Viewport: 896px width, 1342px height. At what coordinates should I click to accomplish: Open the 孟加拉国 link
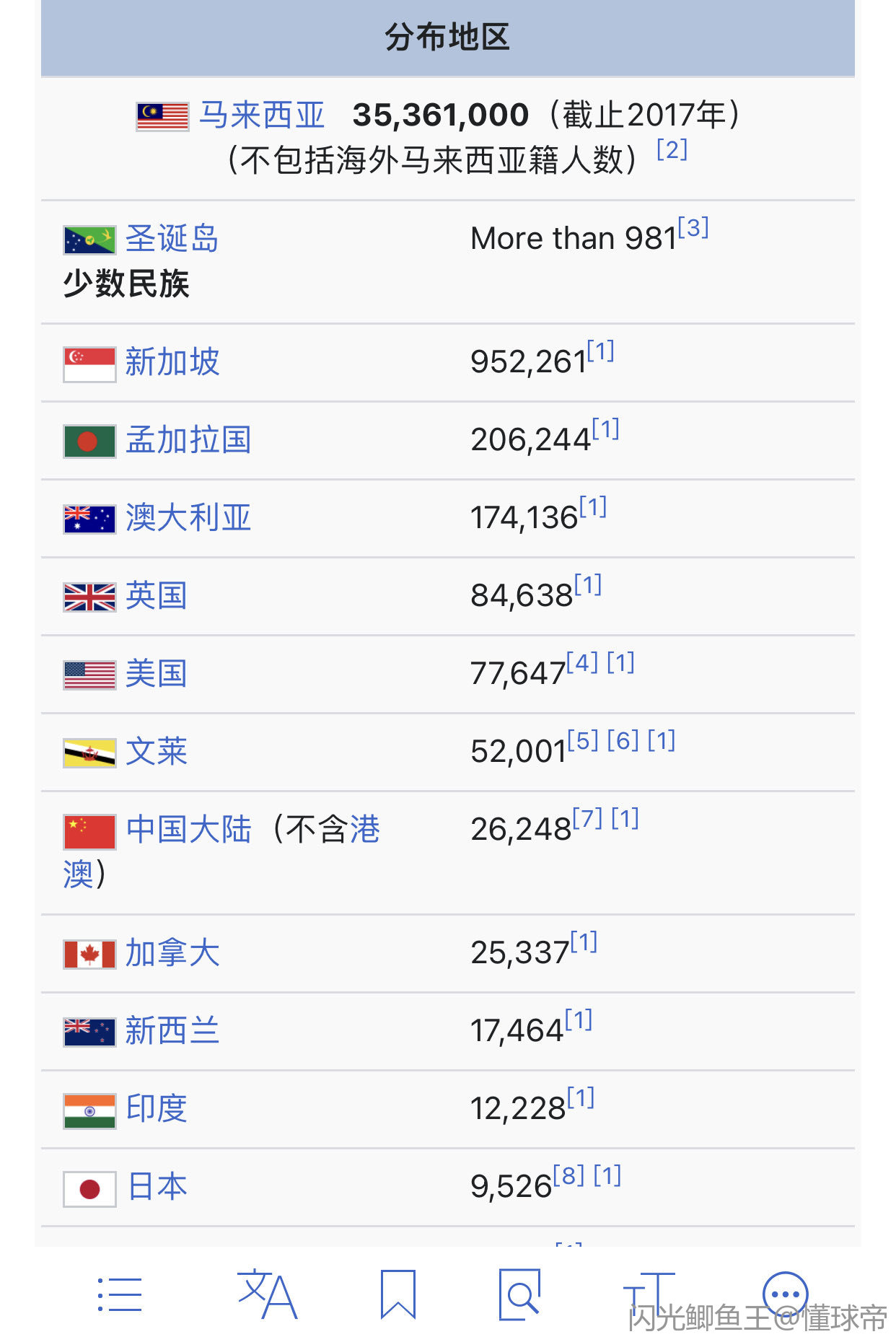pyautogui.click(x=188, y=440)
